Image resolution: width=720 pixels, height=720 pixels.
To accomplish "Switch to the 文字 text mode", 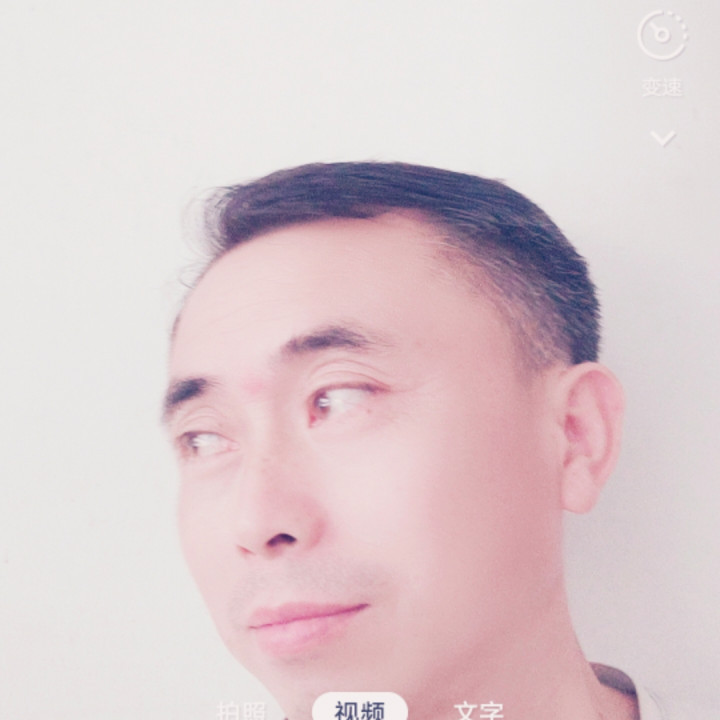I will pos(478,710).
